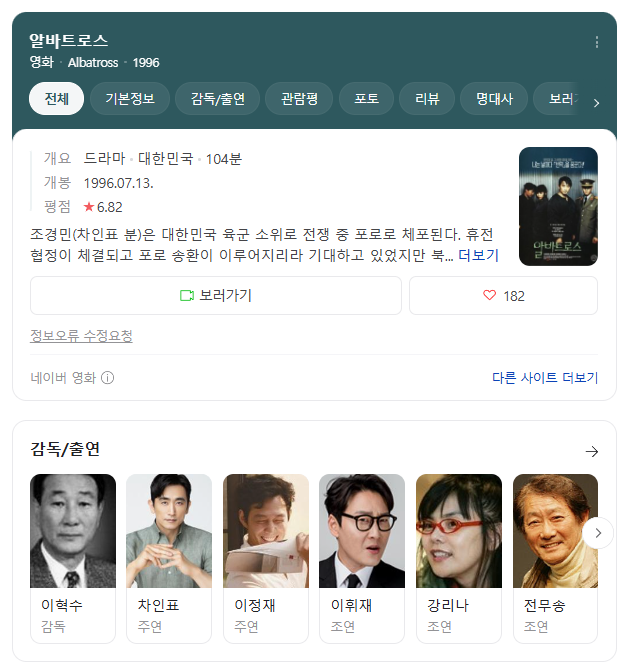Go to the 리뷰 tab
634x664 pixels.
point(427,99)
